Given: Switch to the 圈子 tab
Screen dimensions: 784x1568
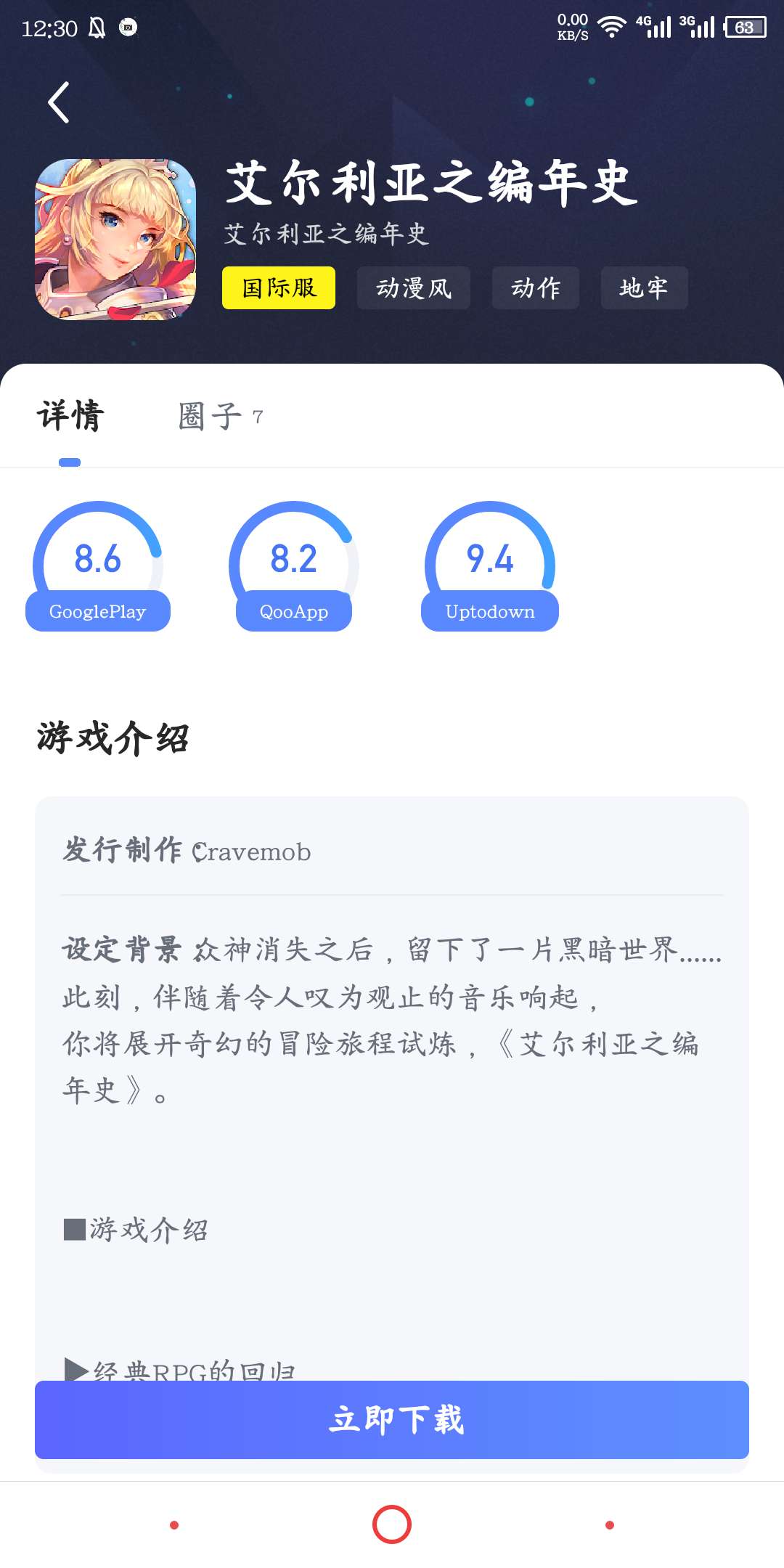Looking at the screenshot, I should tap(219, 417).
